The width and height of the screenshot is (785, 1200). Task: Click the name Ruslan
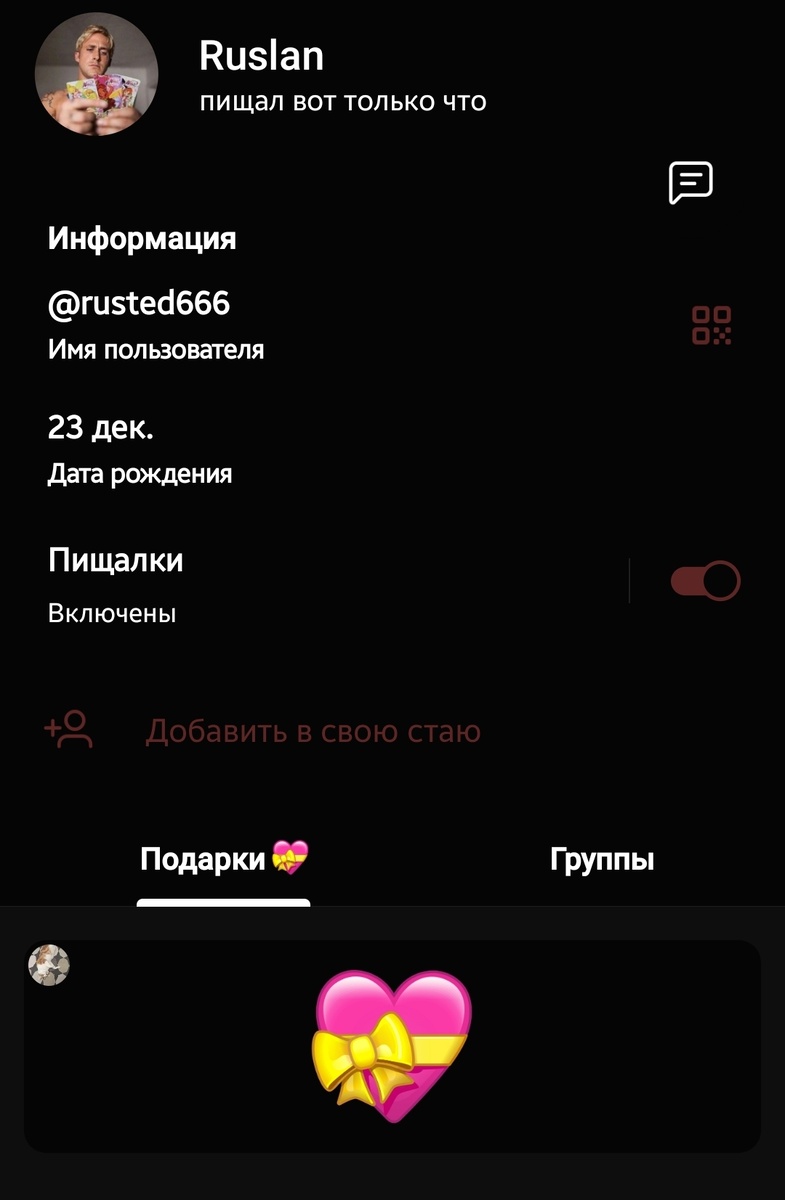tap(261, 56)
